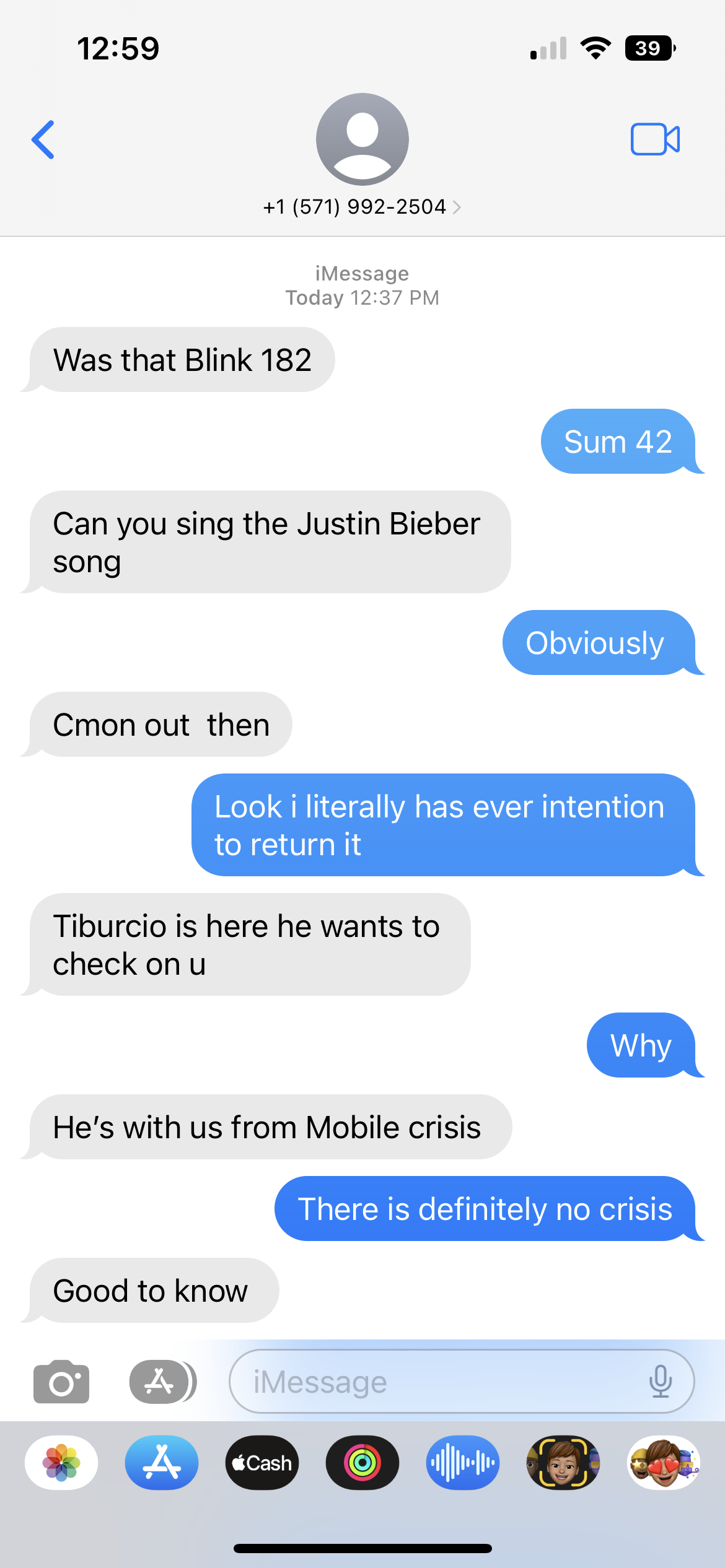The image size is (725, 1568).
Task: Start a FaceTime video call
Action: [655, 139]
